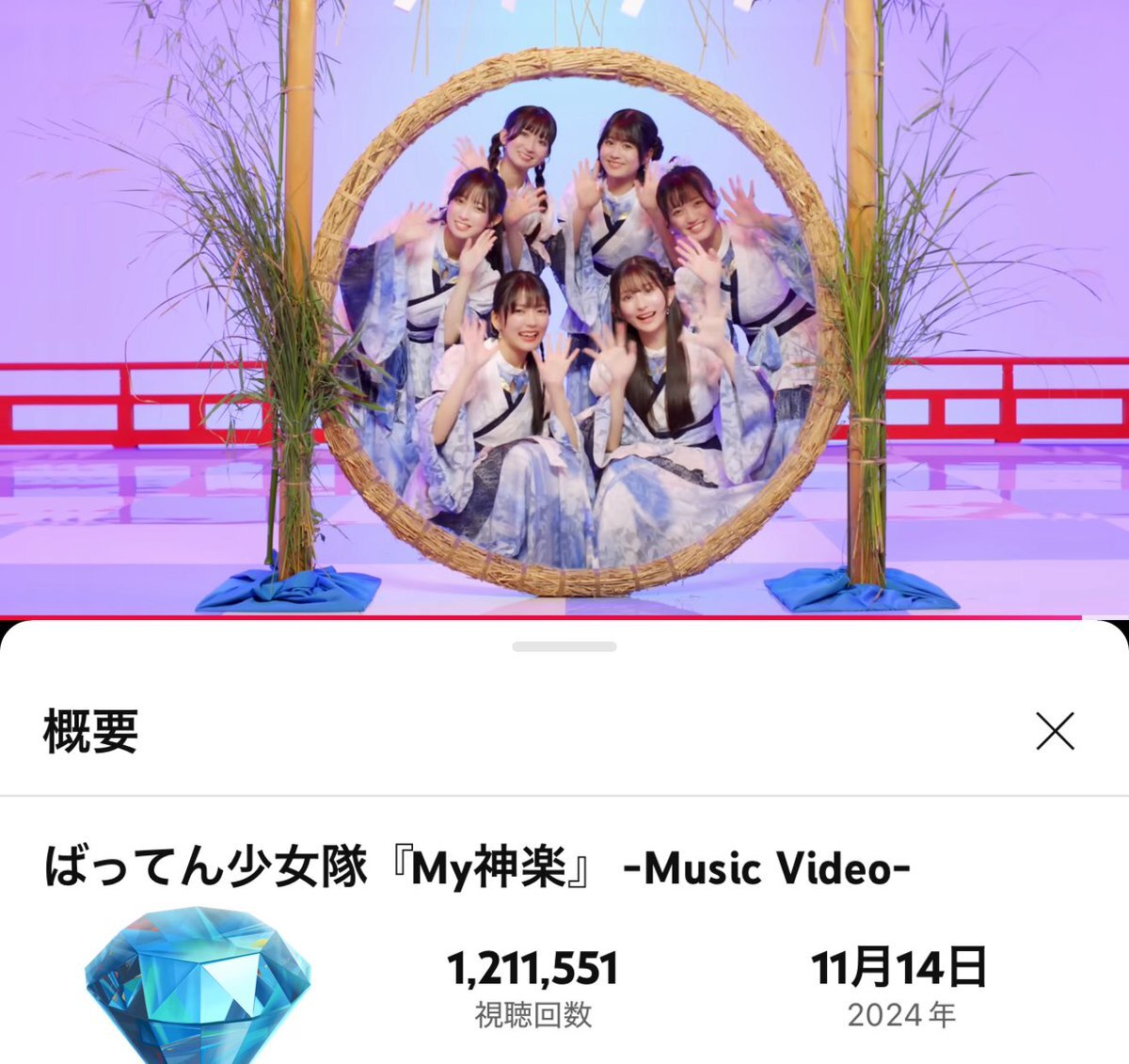This screenshot has height=1064, width=1129.
Task: Tap the video player showing My神楽
Action: tap(564, 310)
